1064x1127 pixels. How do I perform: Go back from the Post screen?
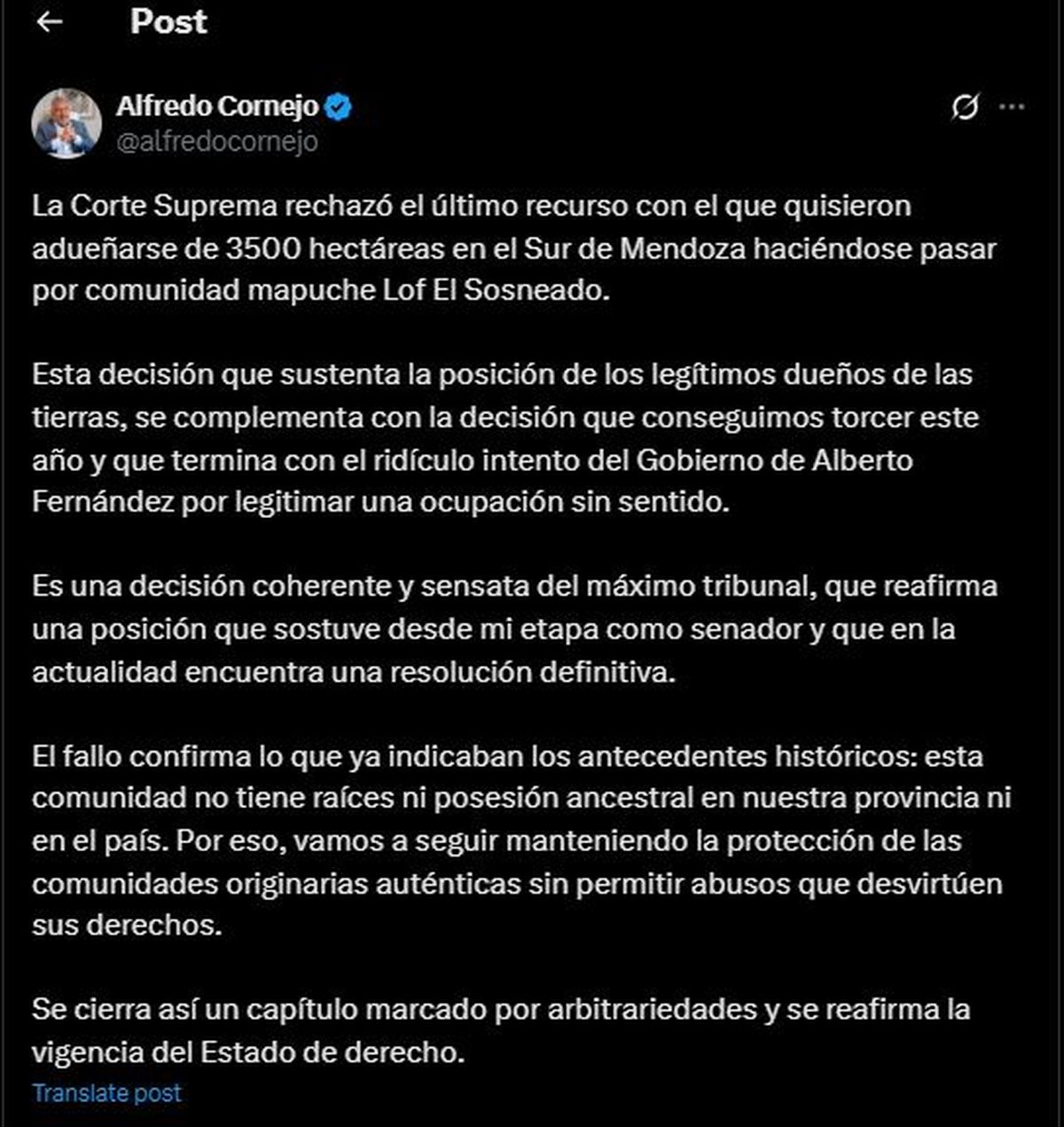pos(50,22)
